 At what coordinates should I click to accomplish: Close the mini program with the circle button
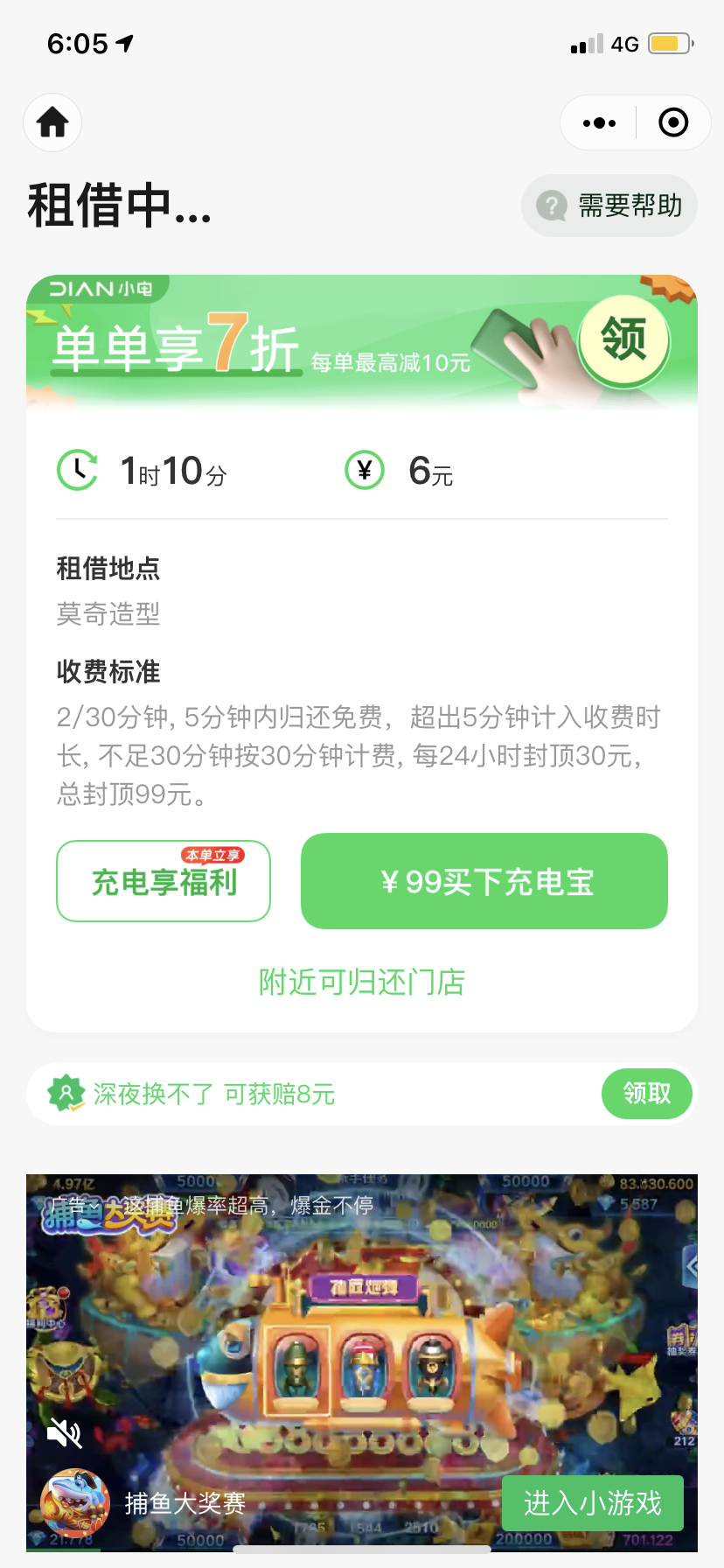click(672, 122)
